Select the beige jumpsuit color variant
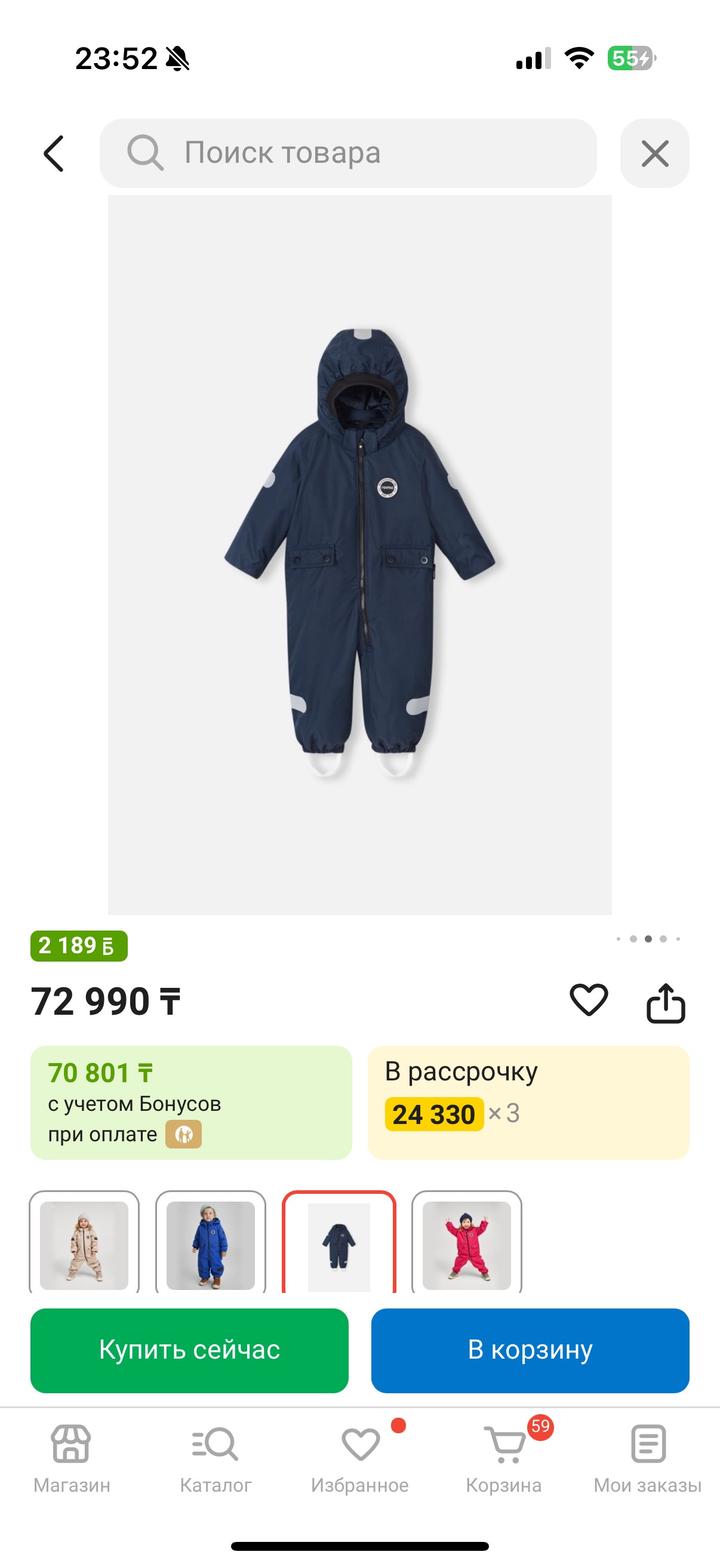Viewport: 720px width, 1565px height. [x=84, y=1243]
